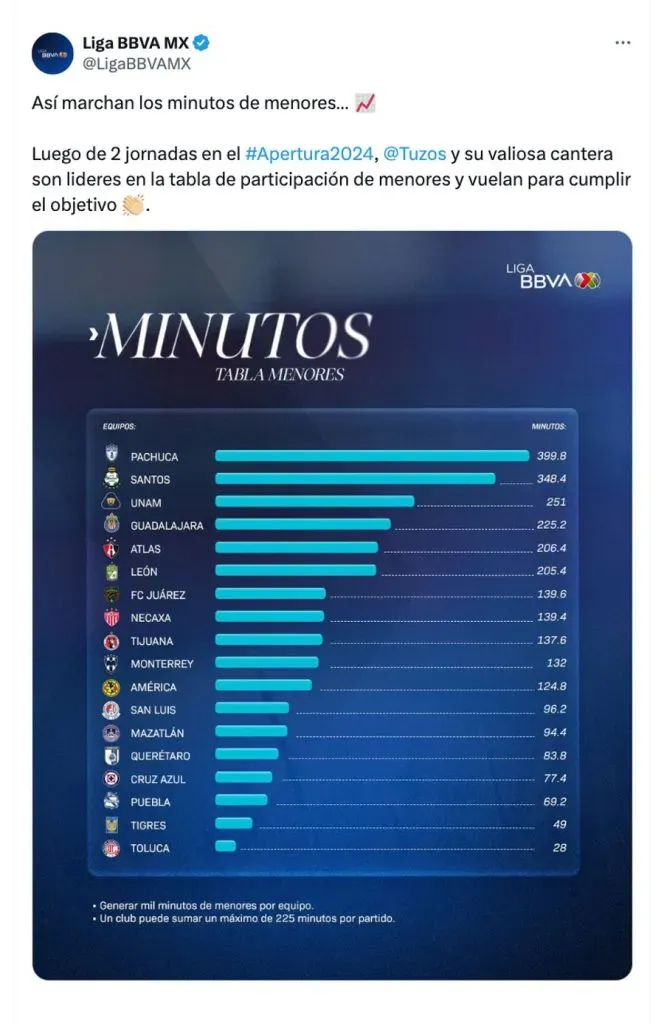The height and width of the screenshot is (1024, 664).
Task: Open the #Apertura2024 hashtag
Action: 310,156
